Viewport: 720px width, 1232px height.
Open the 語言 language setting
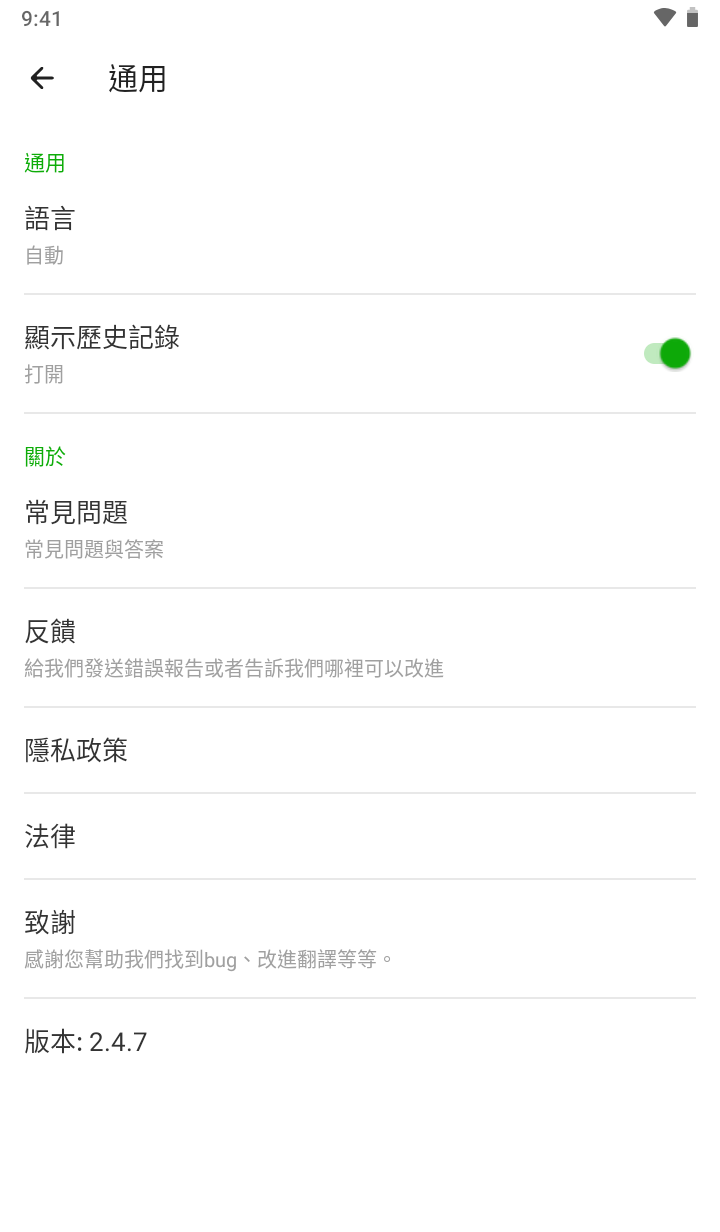(360, 236)
